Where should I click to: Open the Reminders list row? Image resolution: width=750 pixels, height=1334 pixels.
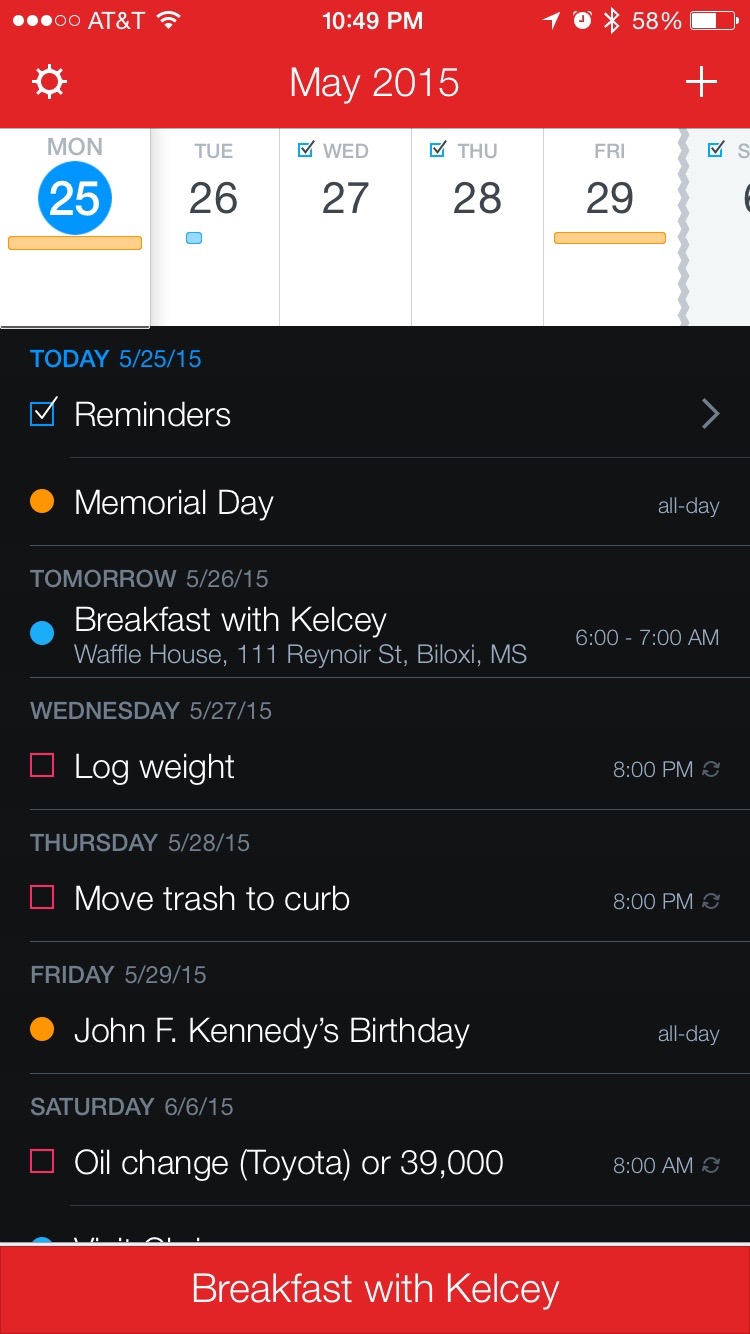pos(375,414)
